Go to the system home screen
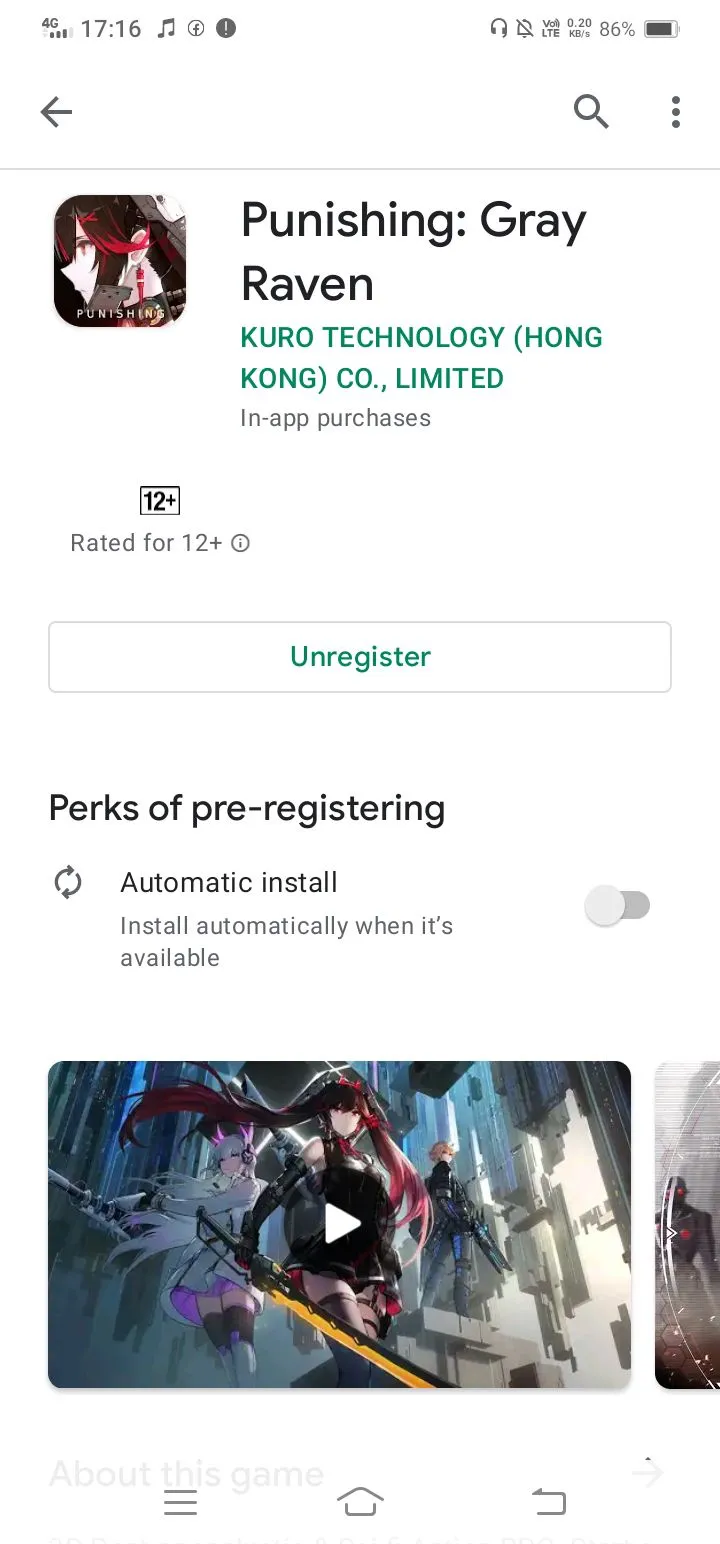This screenshot has width=720, height=1544. pos(360,1501)
